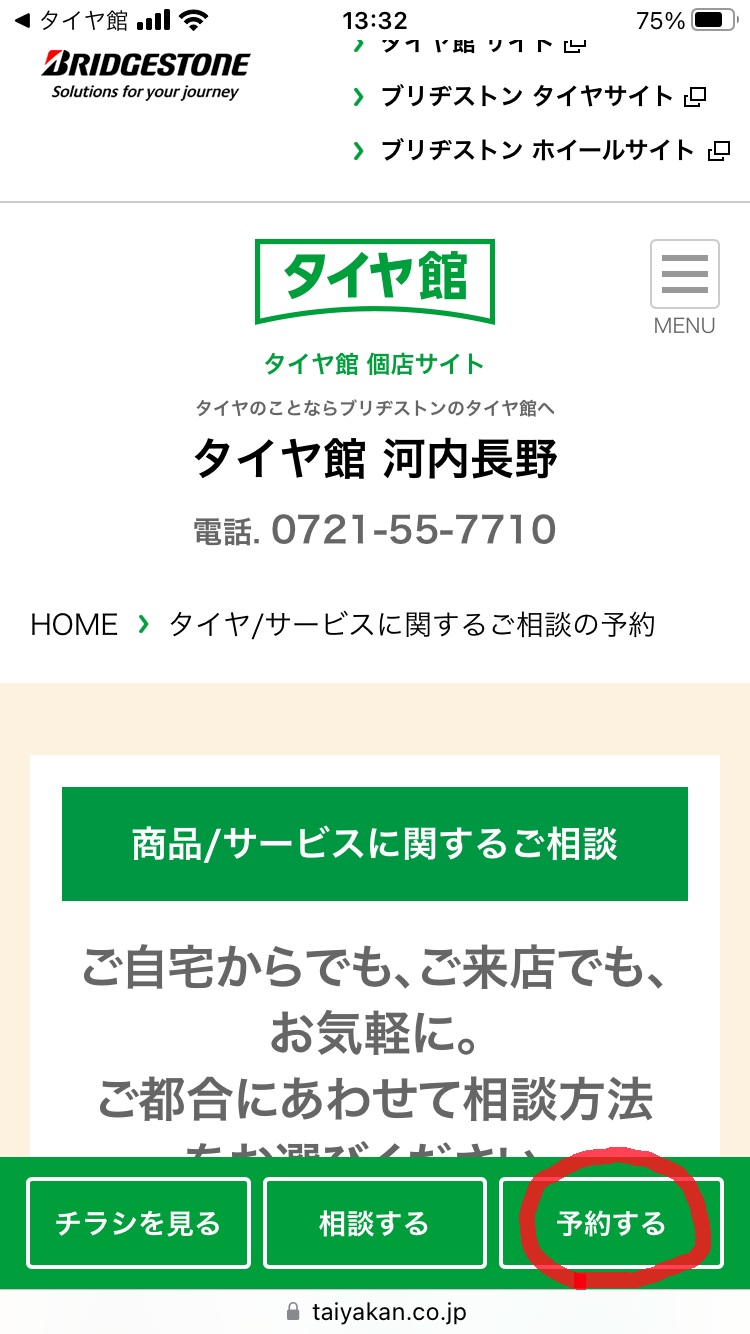Tap the 相談する button
Image resolution: width=750 pixels, height=1334 pixels.
pos(375,1223)
